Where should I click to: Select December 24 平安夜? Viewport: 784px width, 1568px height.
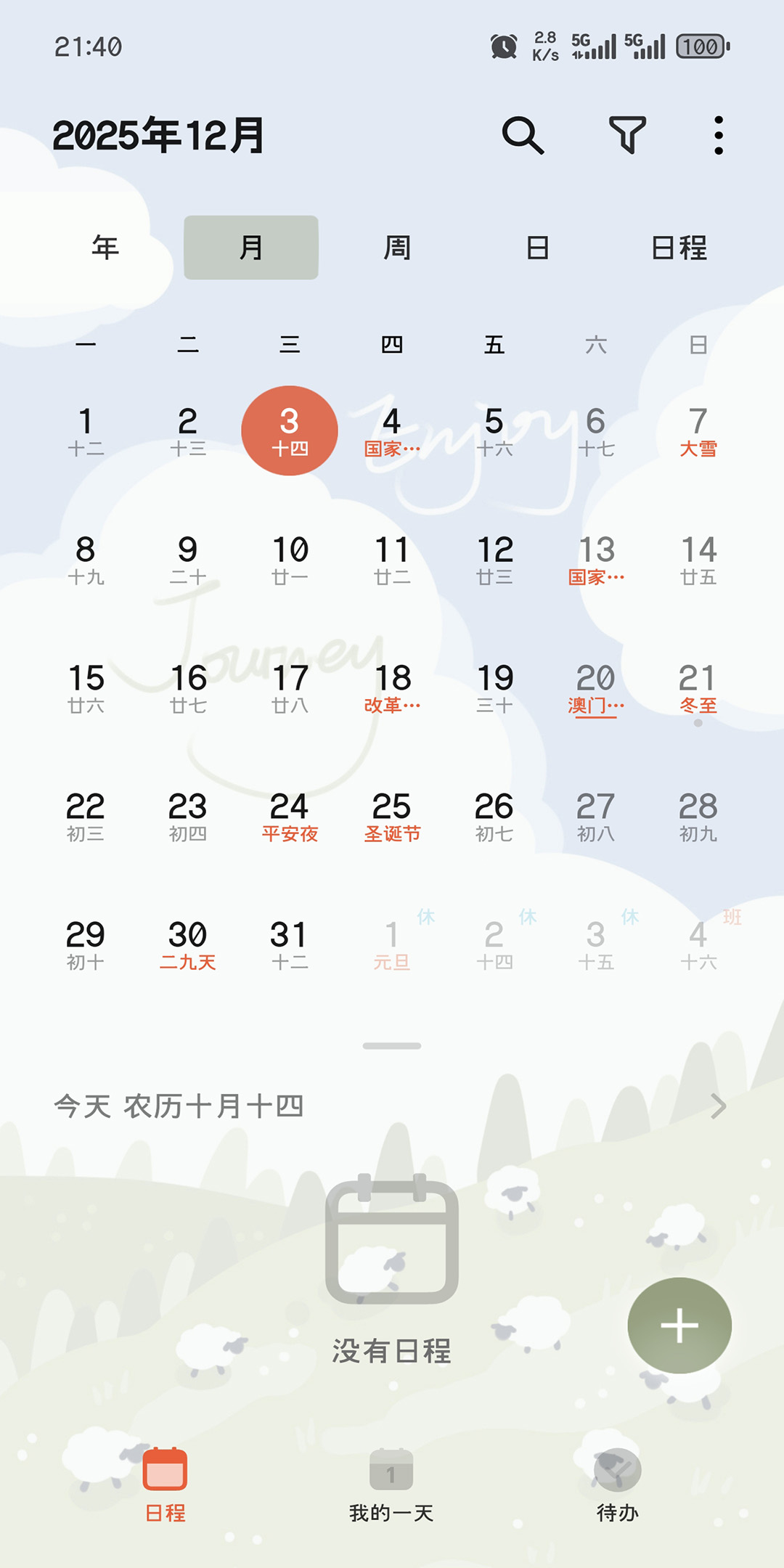(290, 817)
